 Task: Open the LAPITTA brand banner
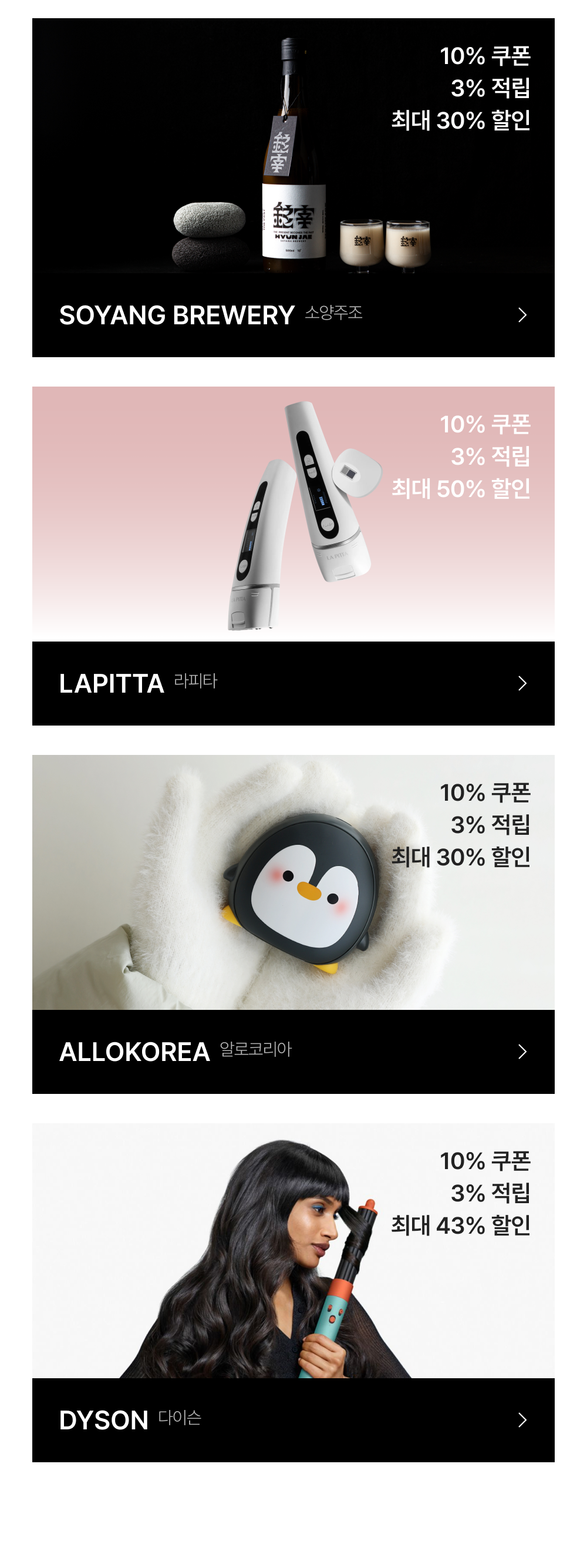pos(293,556)
